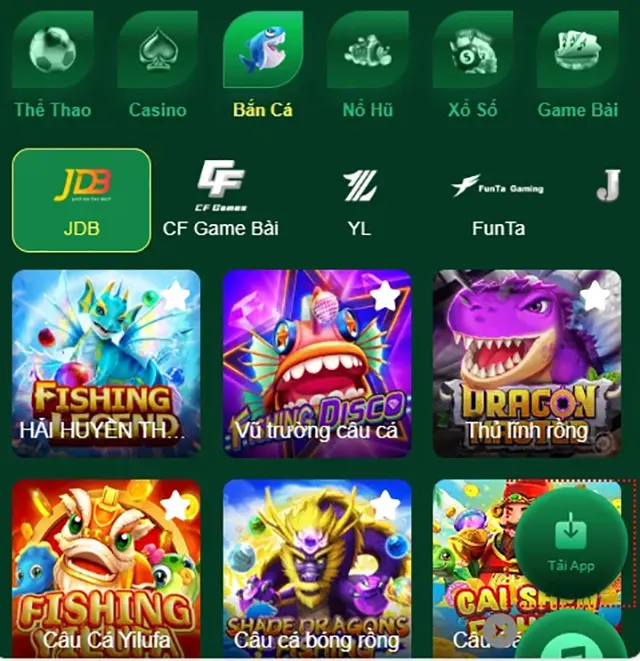640x661 pixels.
Task: Favorite the Thủ lĩnh rồng game
Action: pos(594,296)
